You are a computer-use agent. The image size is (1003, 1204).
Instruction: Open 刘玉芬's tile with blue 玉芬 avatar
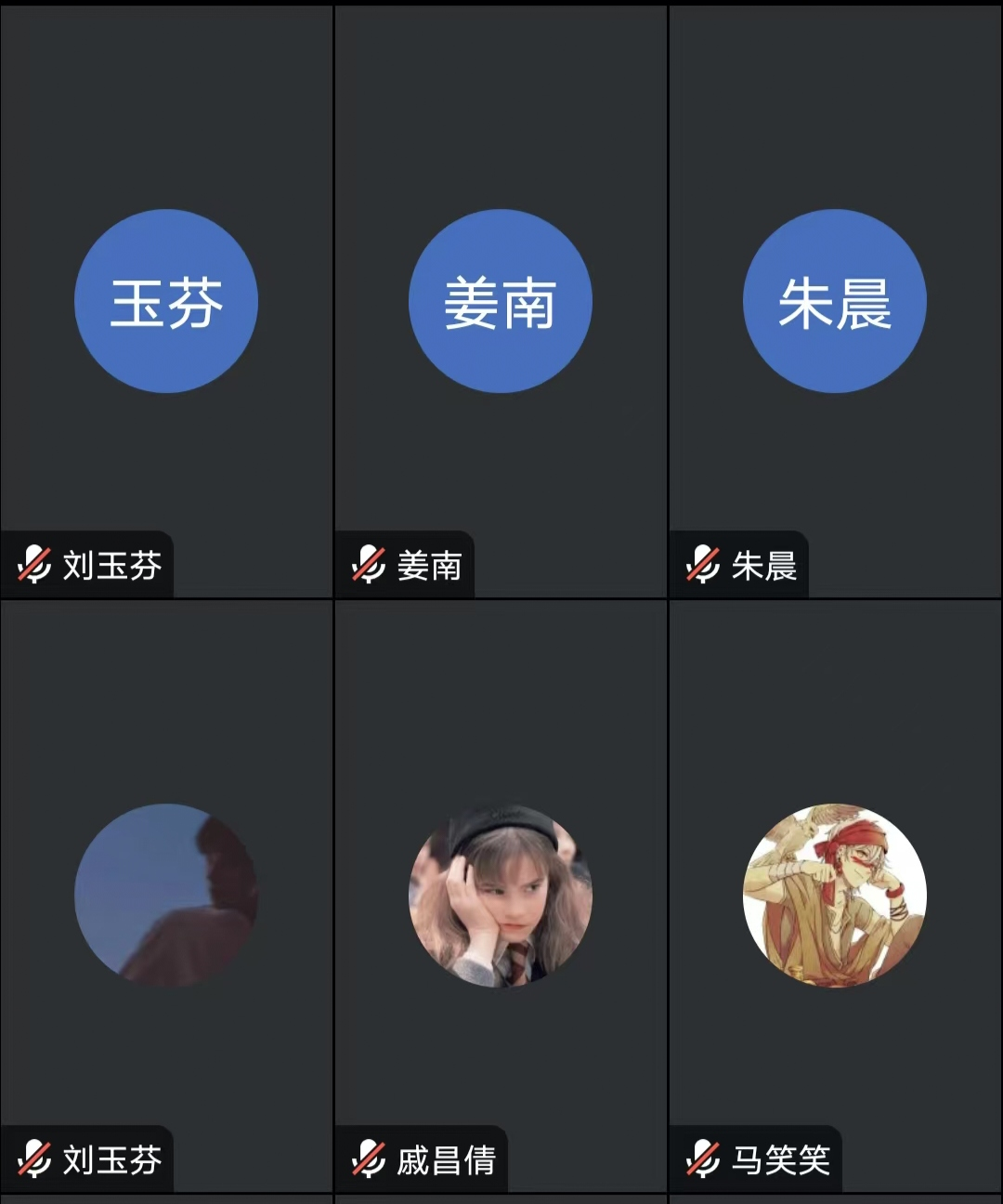point(166,302)
